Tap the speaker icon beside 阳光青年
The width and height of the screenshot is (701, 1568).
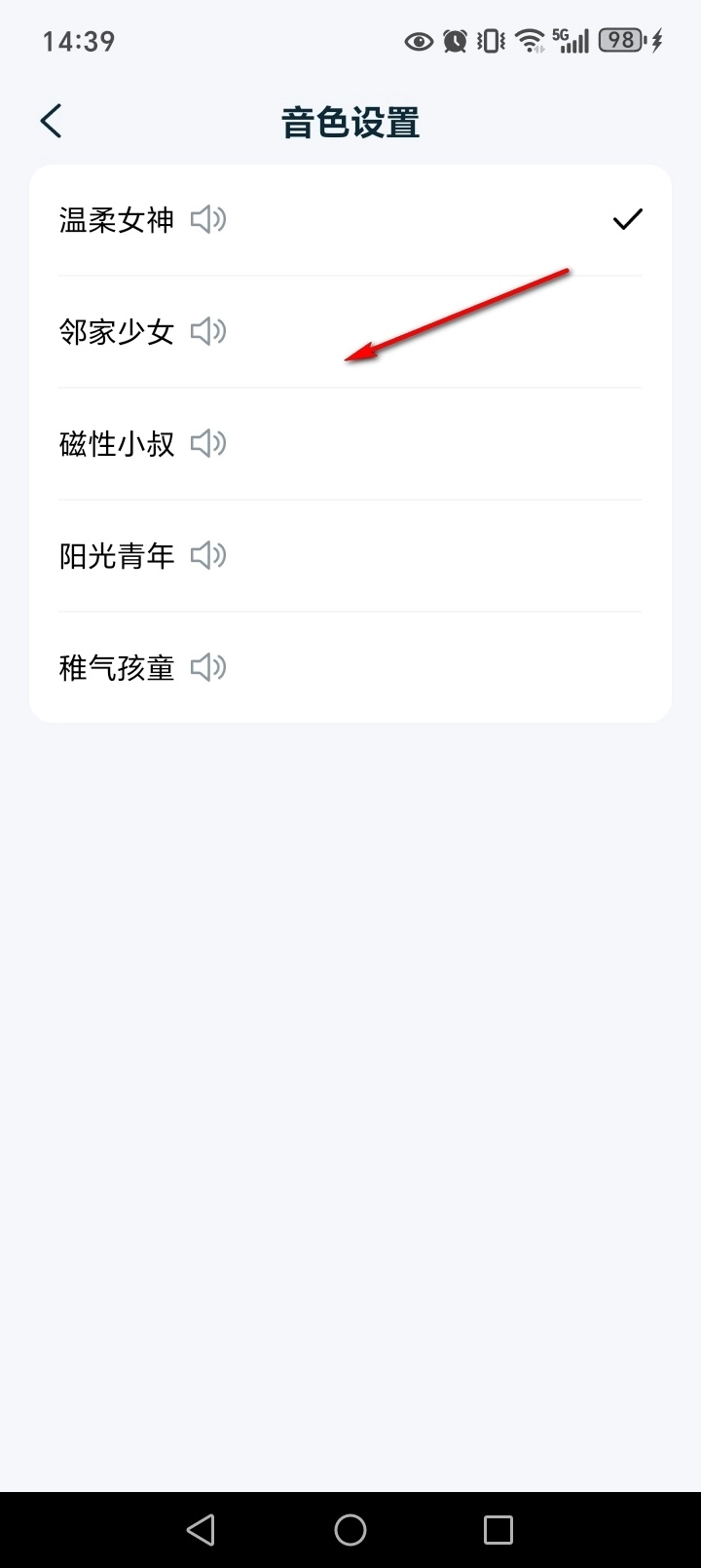coord(207,556)
